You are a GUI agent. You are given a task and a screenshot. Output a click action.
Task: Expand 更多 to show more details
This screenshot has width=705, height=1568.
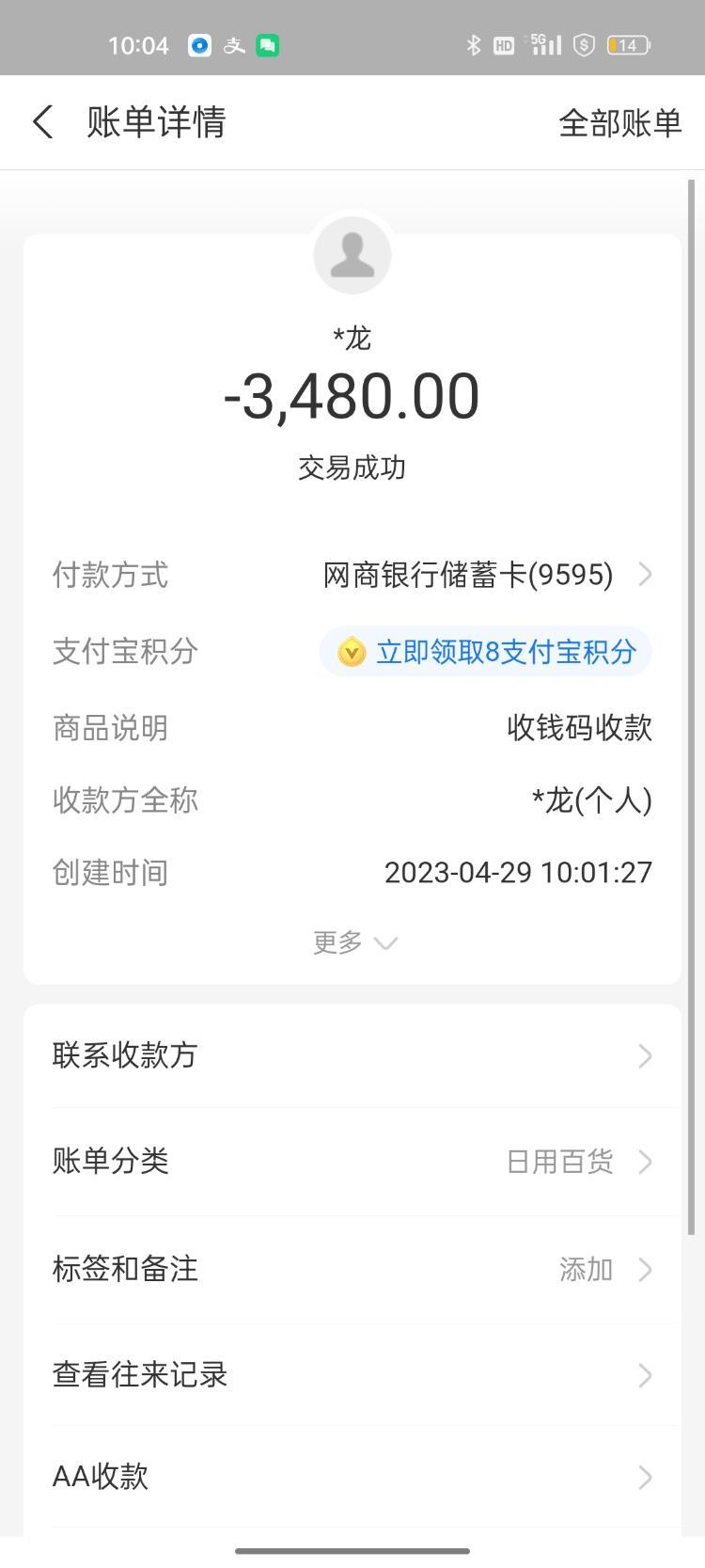pyautogui.click(x=354, y=942)
